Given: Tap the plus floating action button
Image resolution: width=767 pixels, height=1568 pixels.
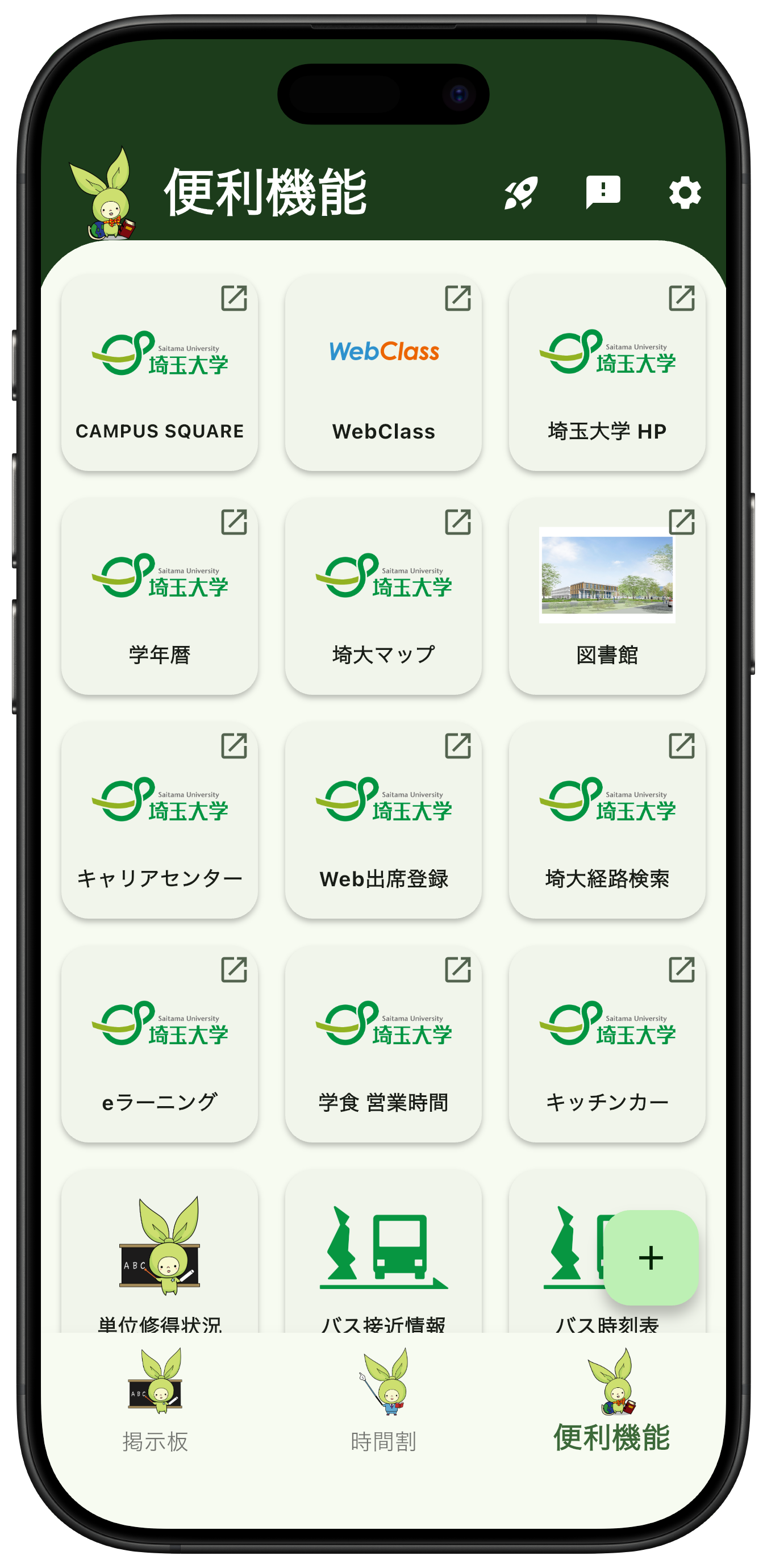Looking at the screenshot, I should click(x=651, y=1258).
